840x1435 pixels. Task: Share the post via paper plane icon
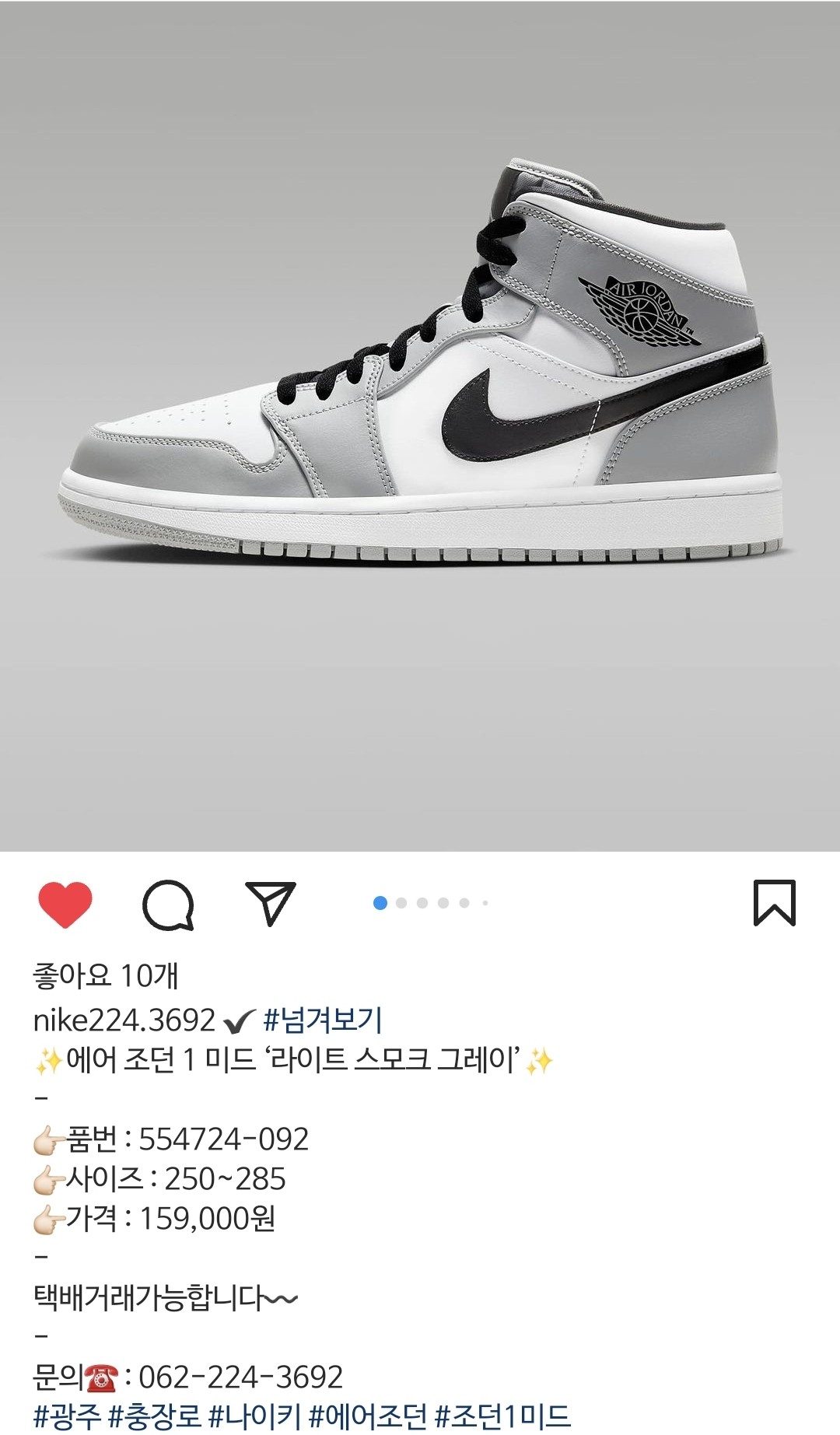click(270, 903)
